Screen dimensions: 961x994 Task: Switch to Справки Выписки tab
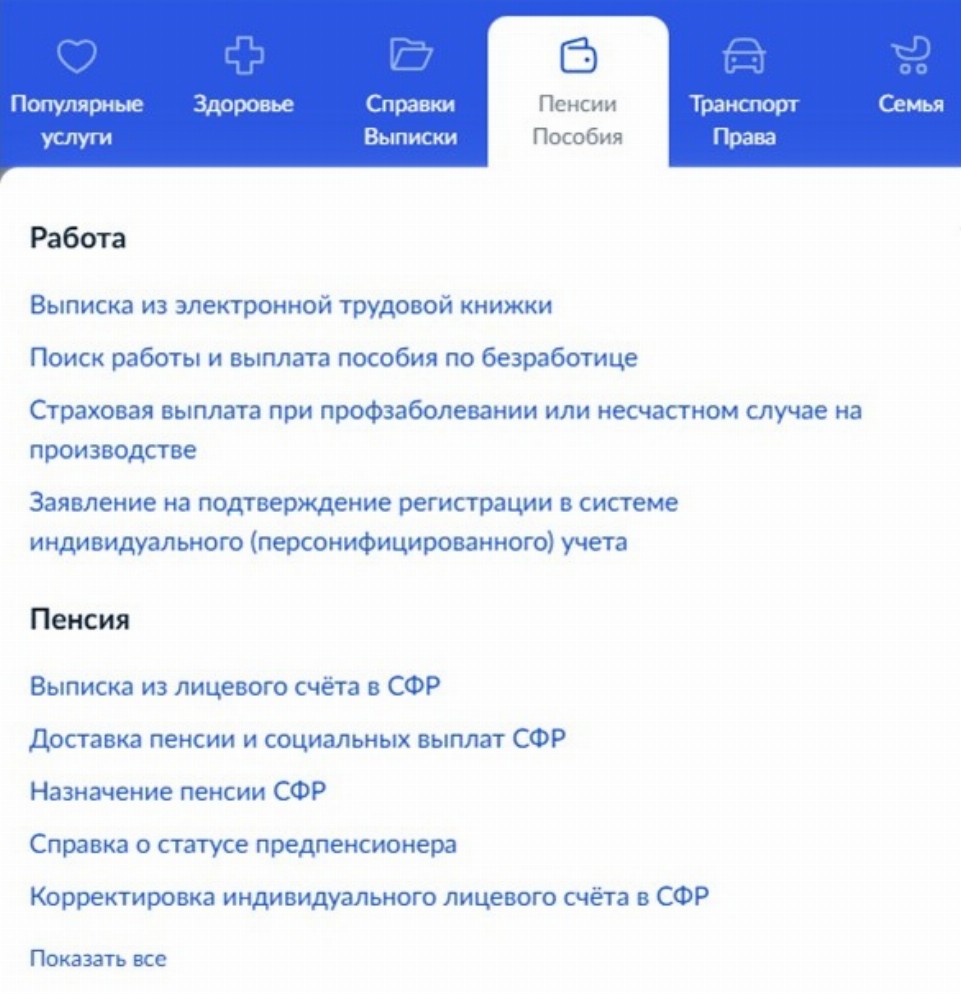point(410,95)
